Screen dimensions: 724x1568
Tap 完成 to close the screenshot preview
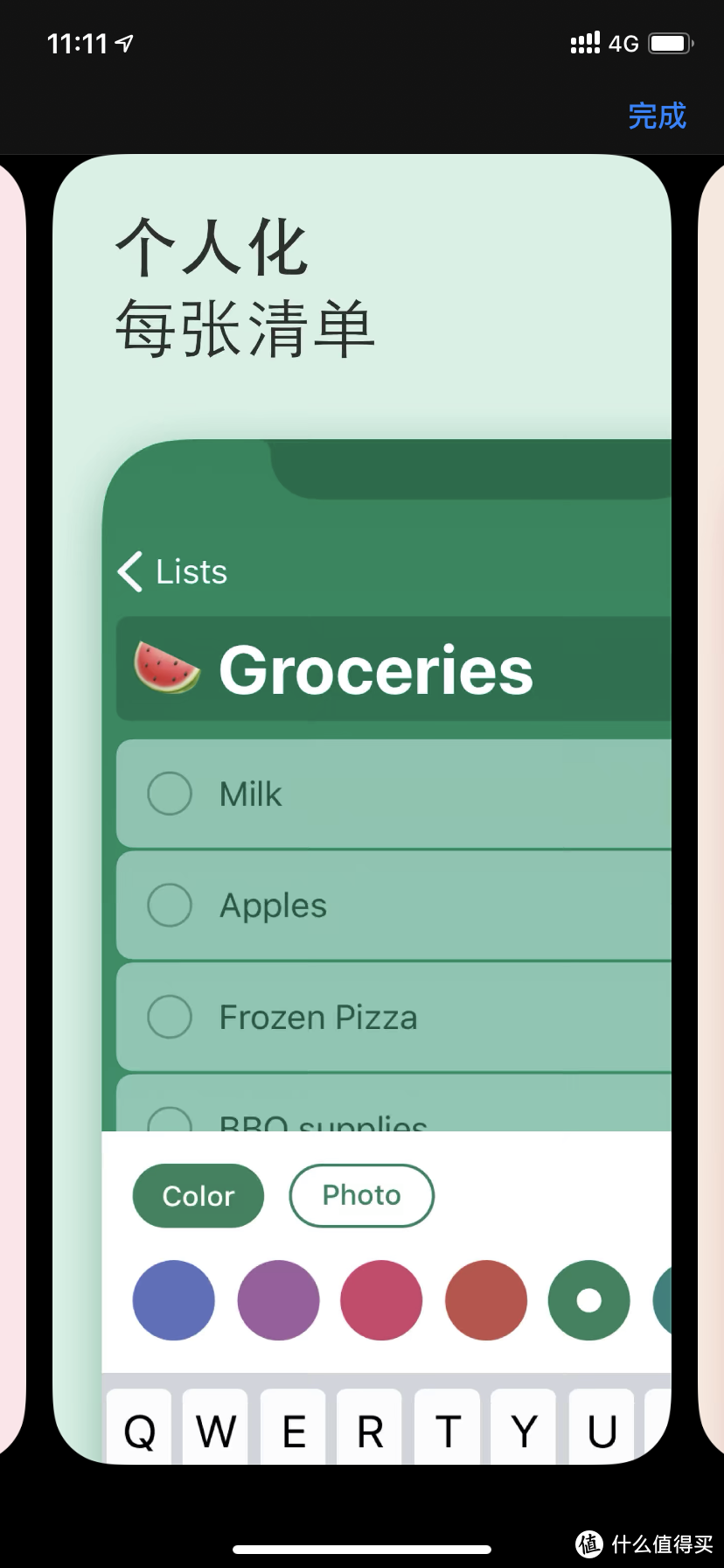pyautogui.click(x=657, y=115)
